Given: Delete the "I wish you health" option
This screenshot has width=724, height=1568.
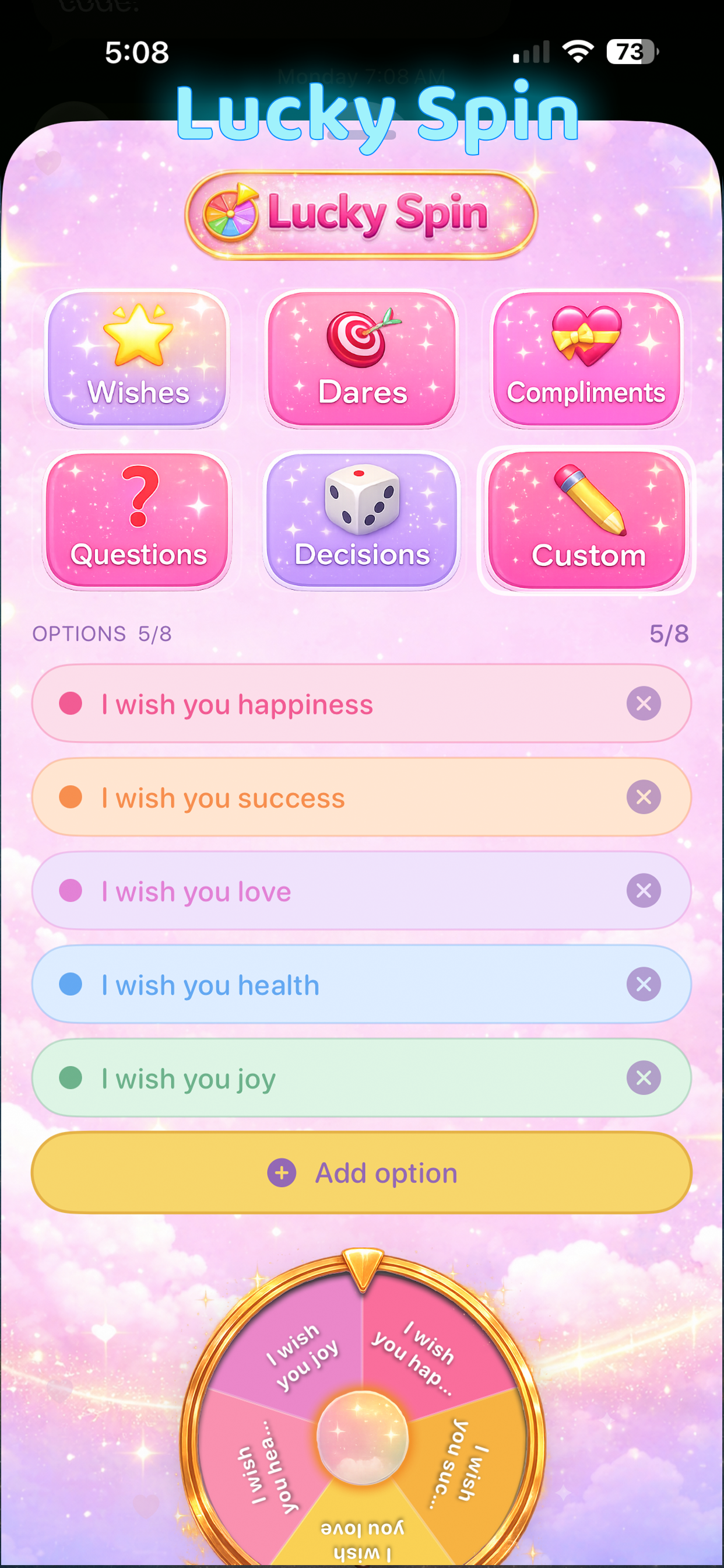Looking at the screenshot, I should [x=643, y=984].
